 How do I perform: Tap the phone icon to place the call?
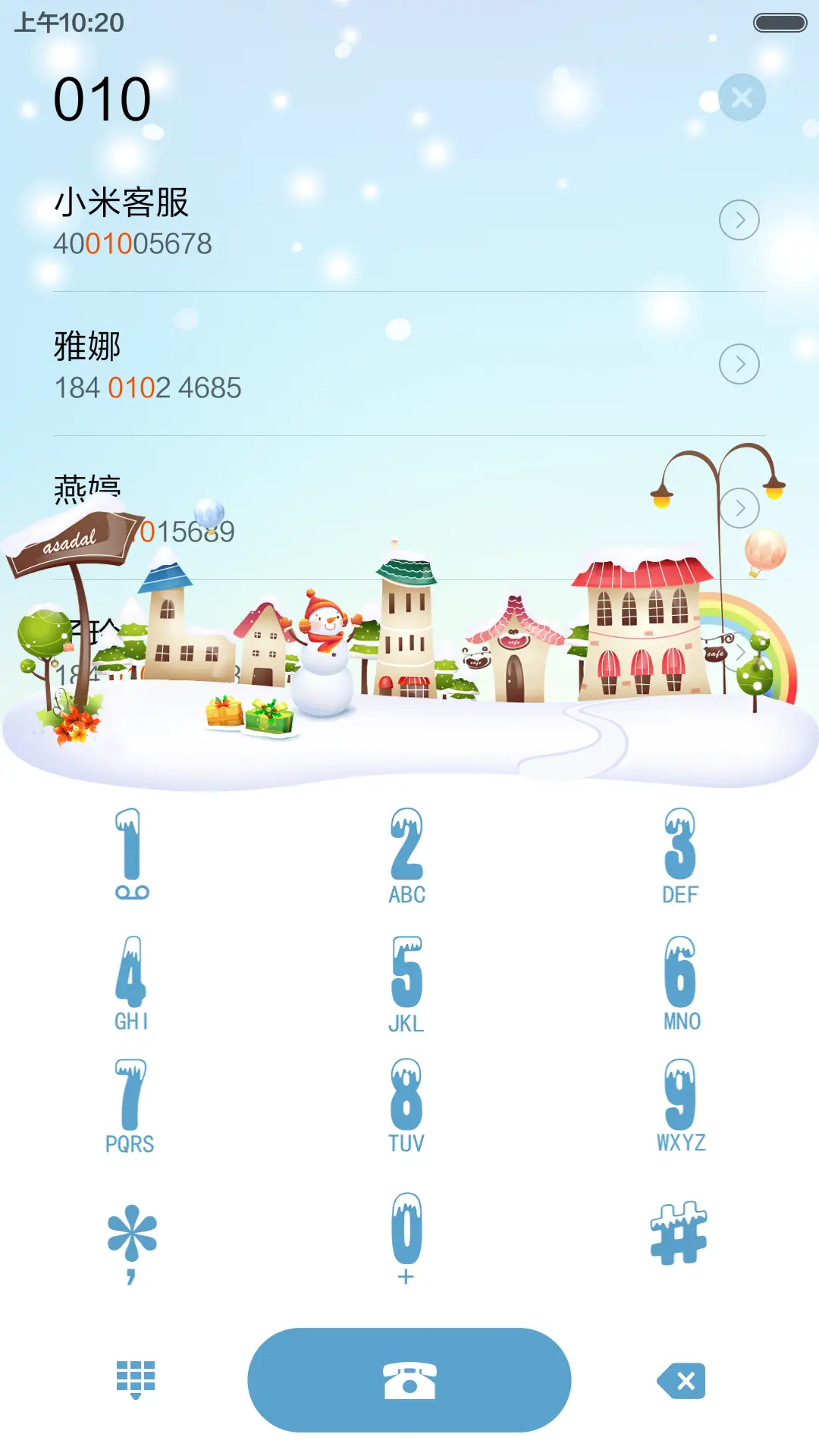click(408, 1380)
